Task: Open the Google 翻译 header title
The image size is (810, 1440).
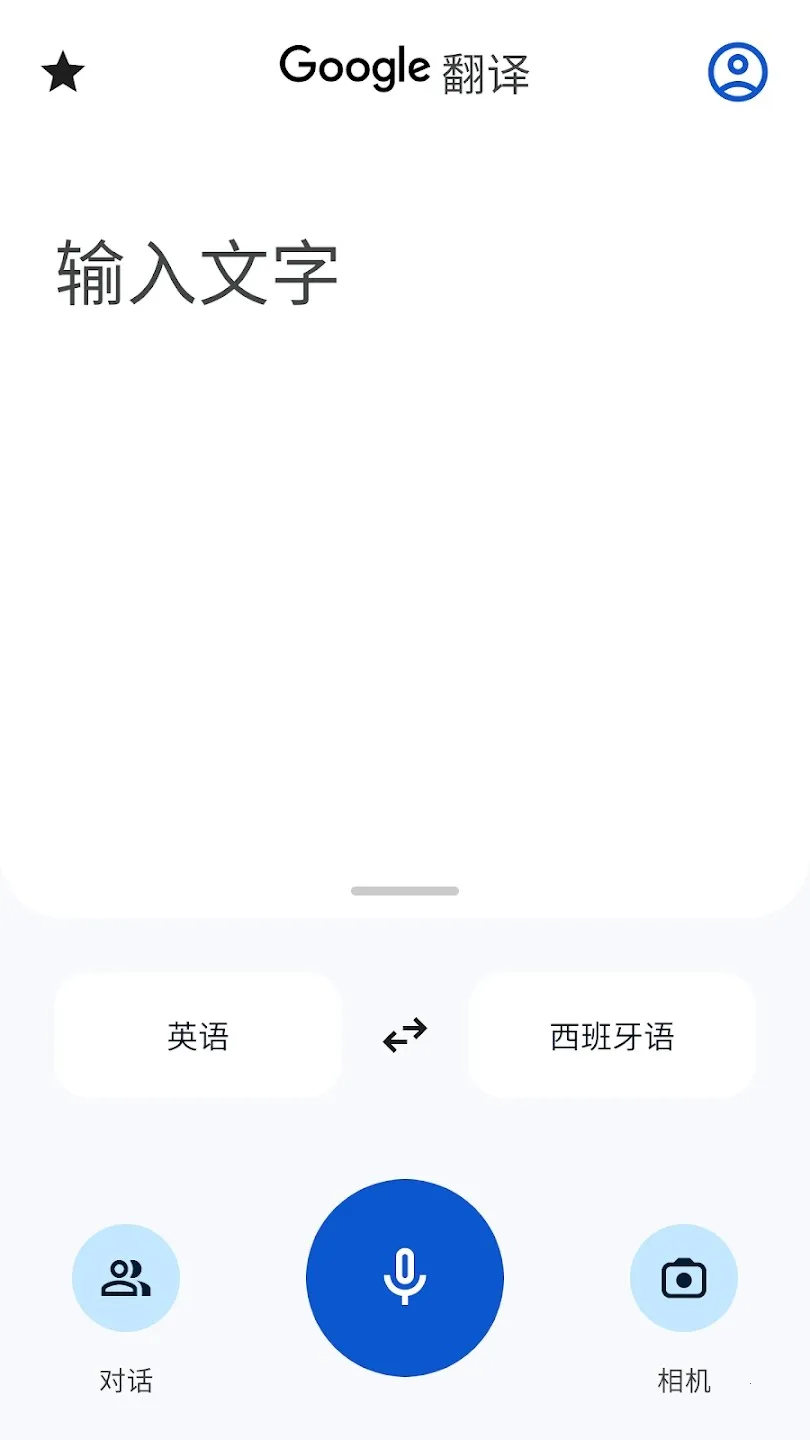Action: (x=404, y=70)
